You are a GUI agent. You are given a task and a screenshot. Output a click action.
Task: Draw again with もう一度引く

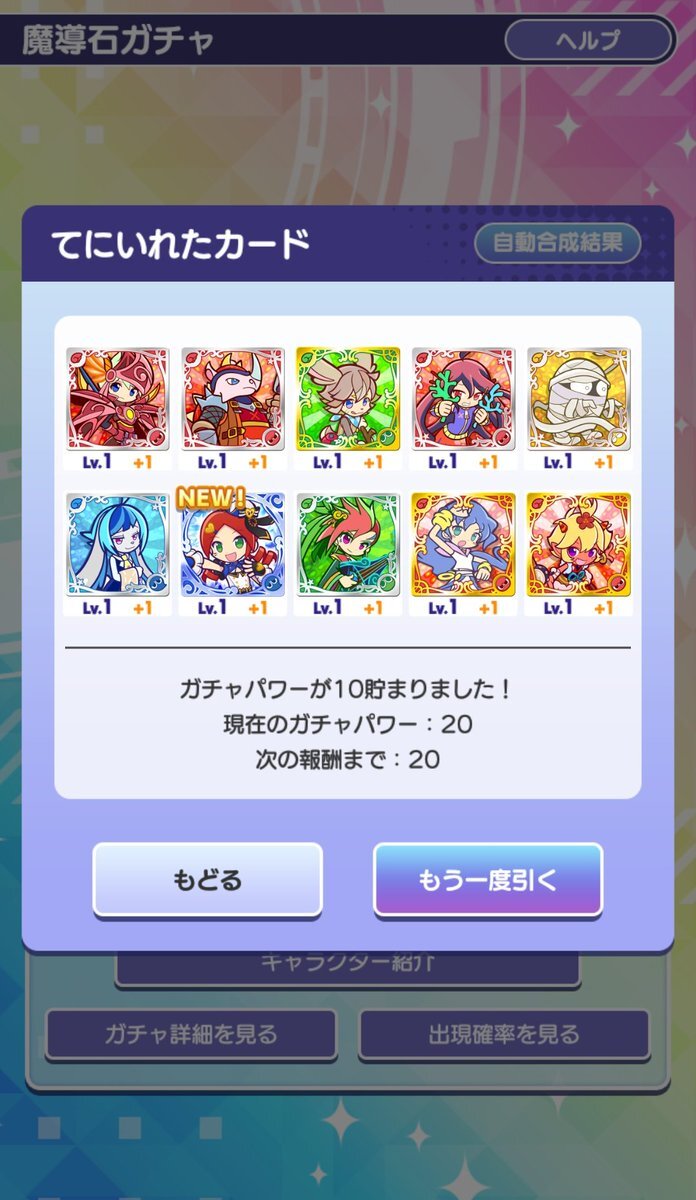[488, 879]
